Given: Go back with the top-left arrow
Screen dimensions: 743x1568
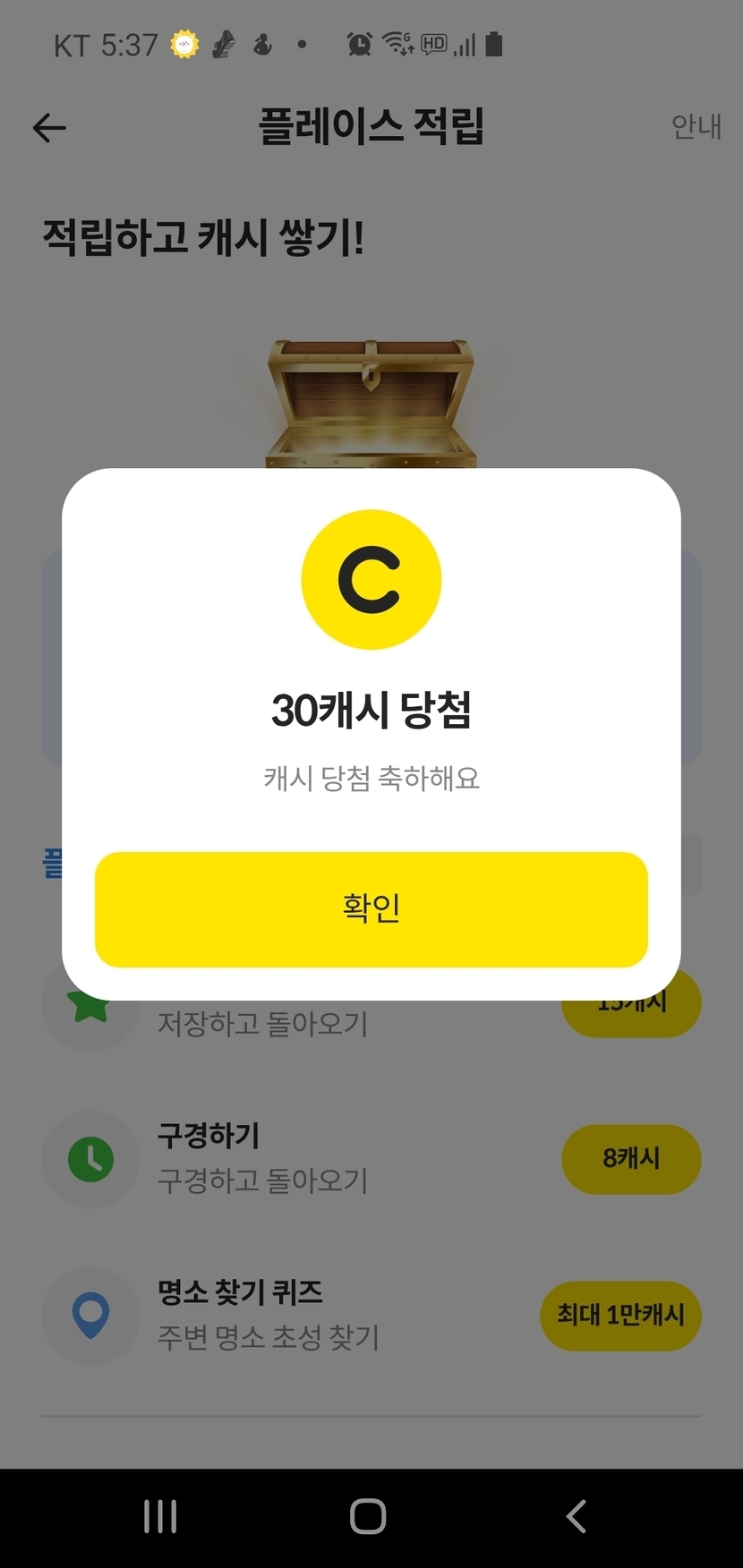Looking at the screenshot, I should [49, 128].
